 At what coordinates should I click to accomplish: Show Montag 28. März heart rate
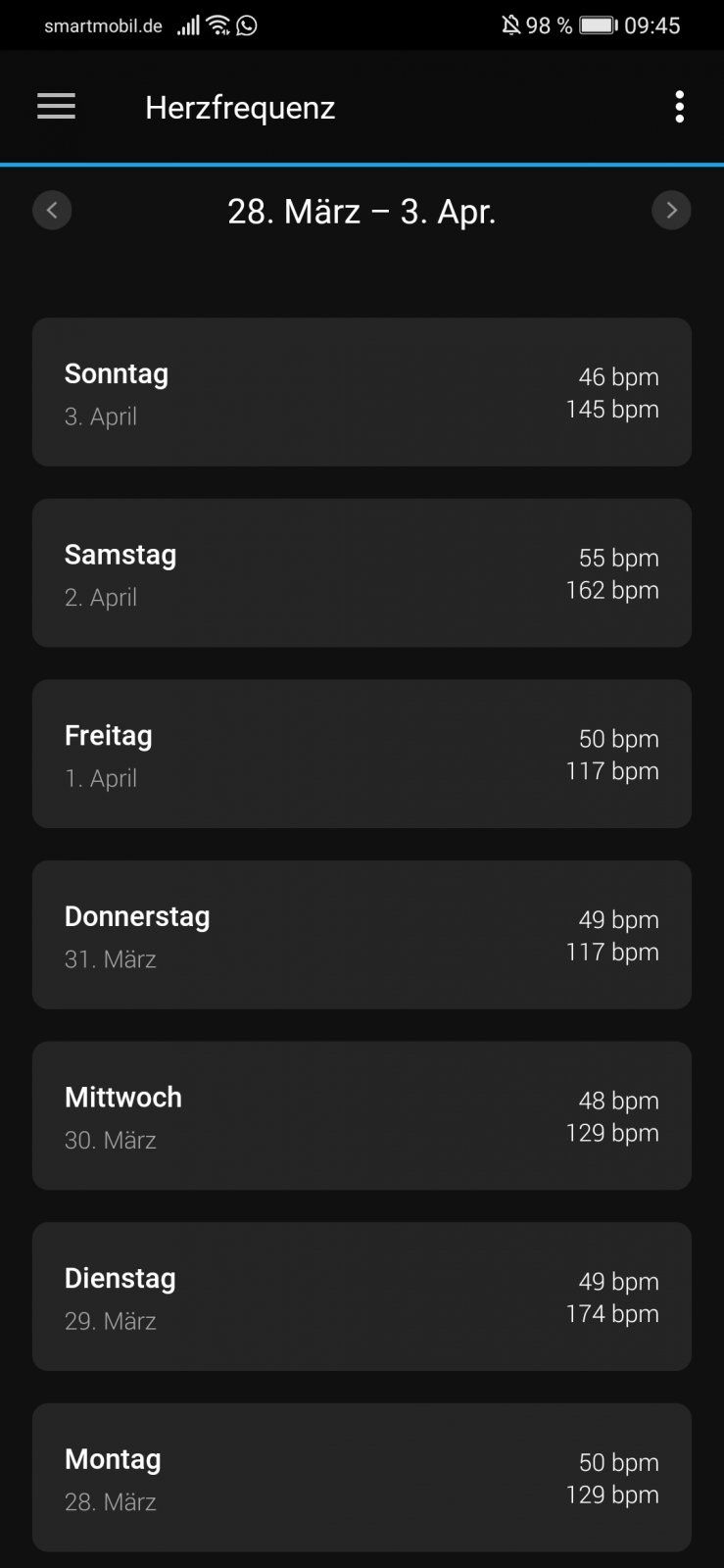pyautogui.click(x=362, y=1478)
